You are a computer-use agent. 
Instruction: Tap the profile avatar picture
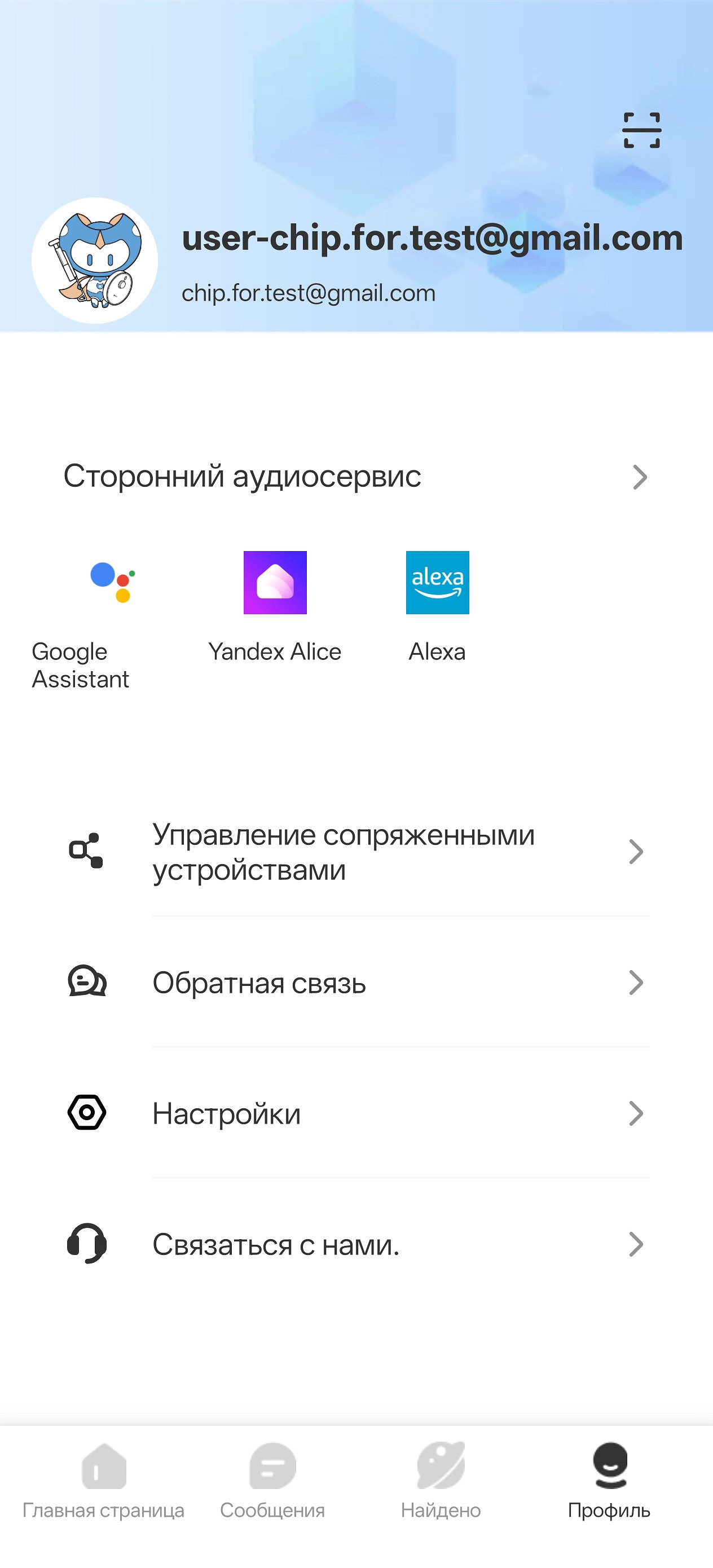94,261
